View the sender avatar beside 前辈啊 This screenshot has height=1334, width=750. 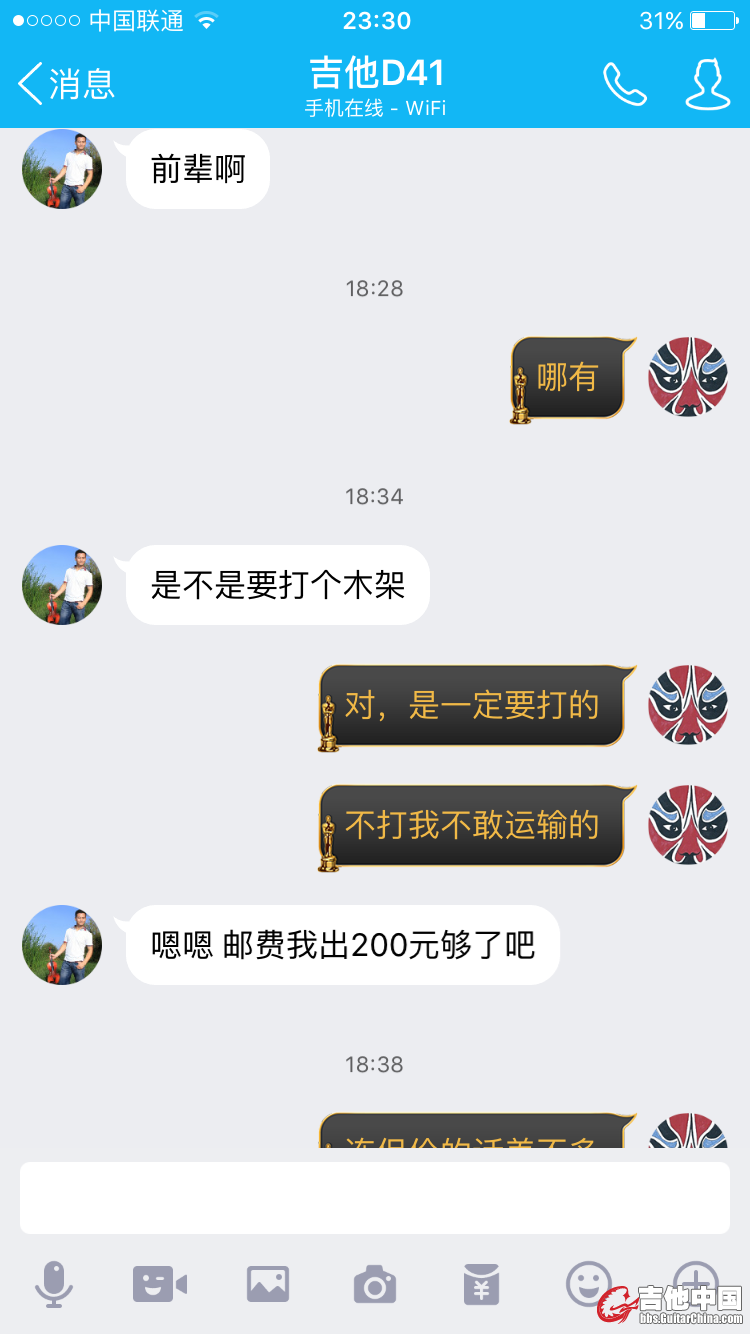[62, 169]
